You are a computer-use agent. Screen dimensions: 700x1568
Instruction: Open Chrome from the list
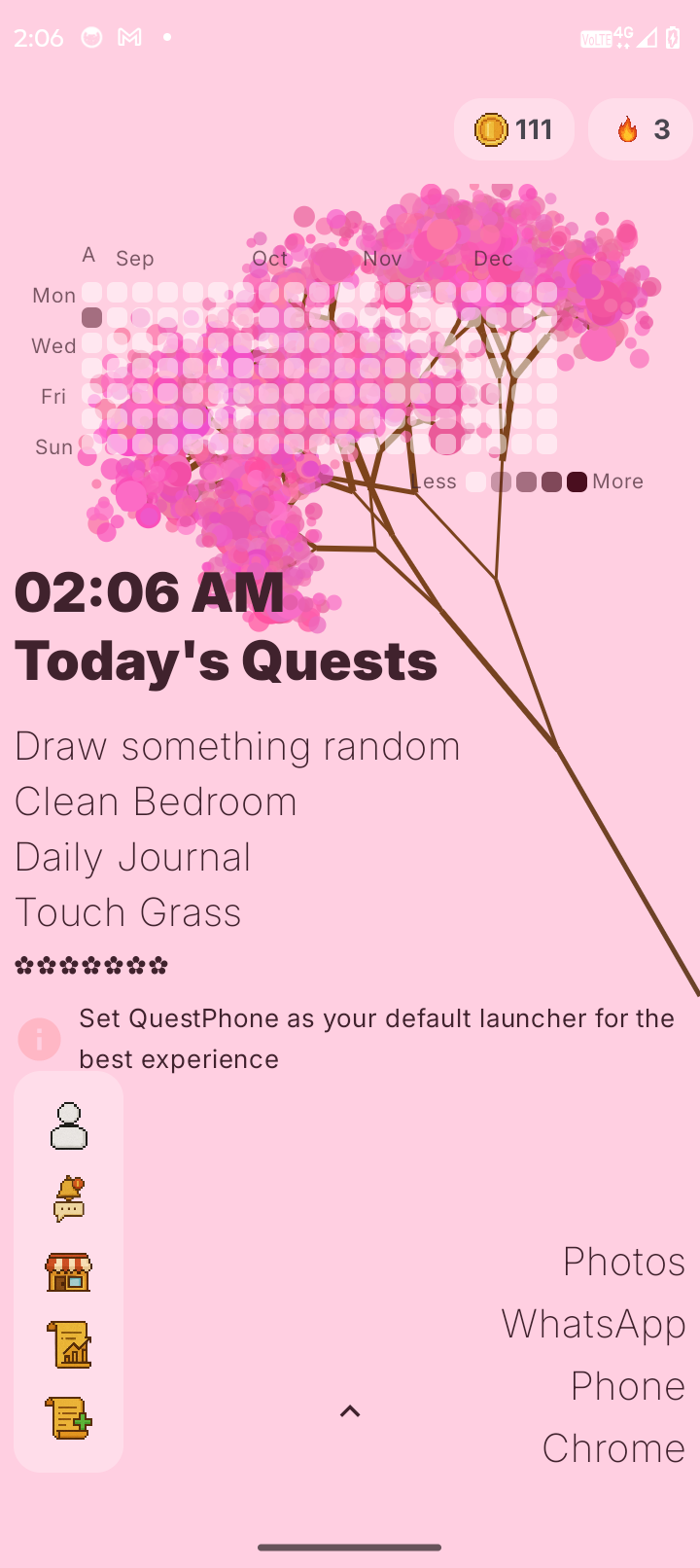coord(612,1446)
